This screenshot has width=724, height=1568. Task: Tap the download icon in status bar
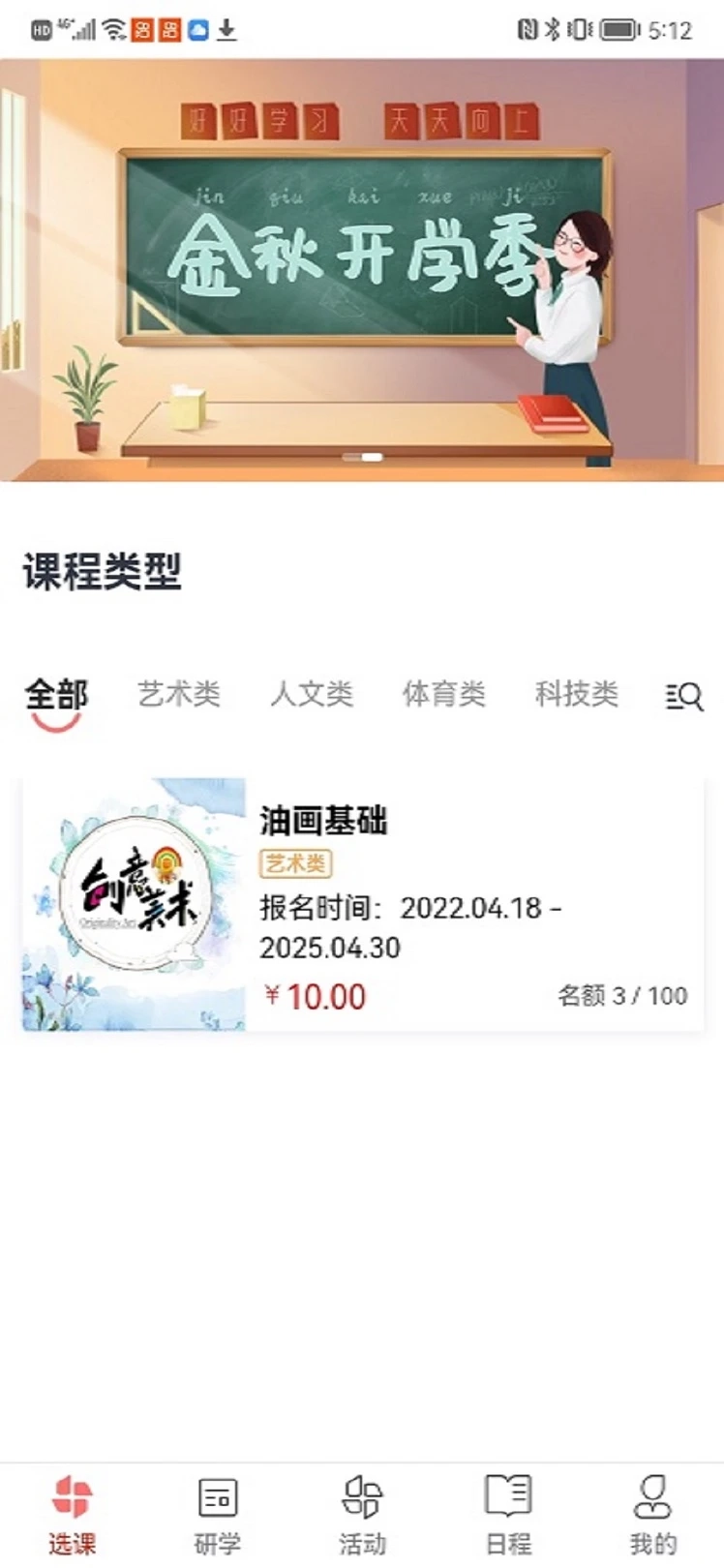[x=226, y=29]
